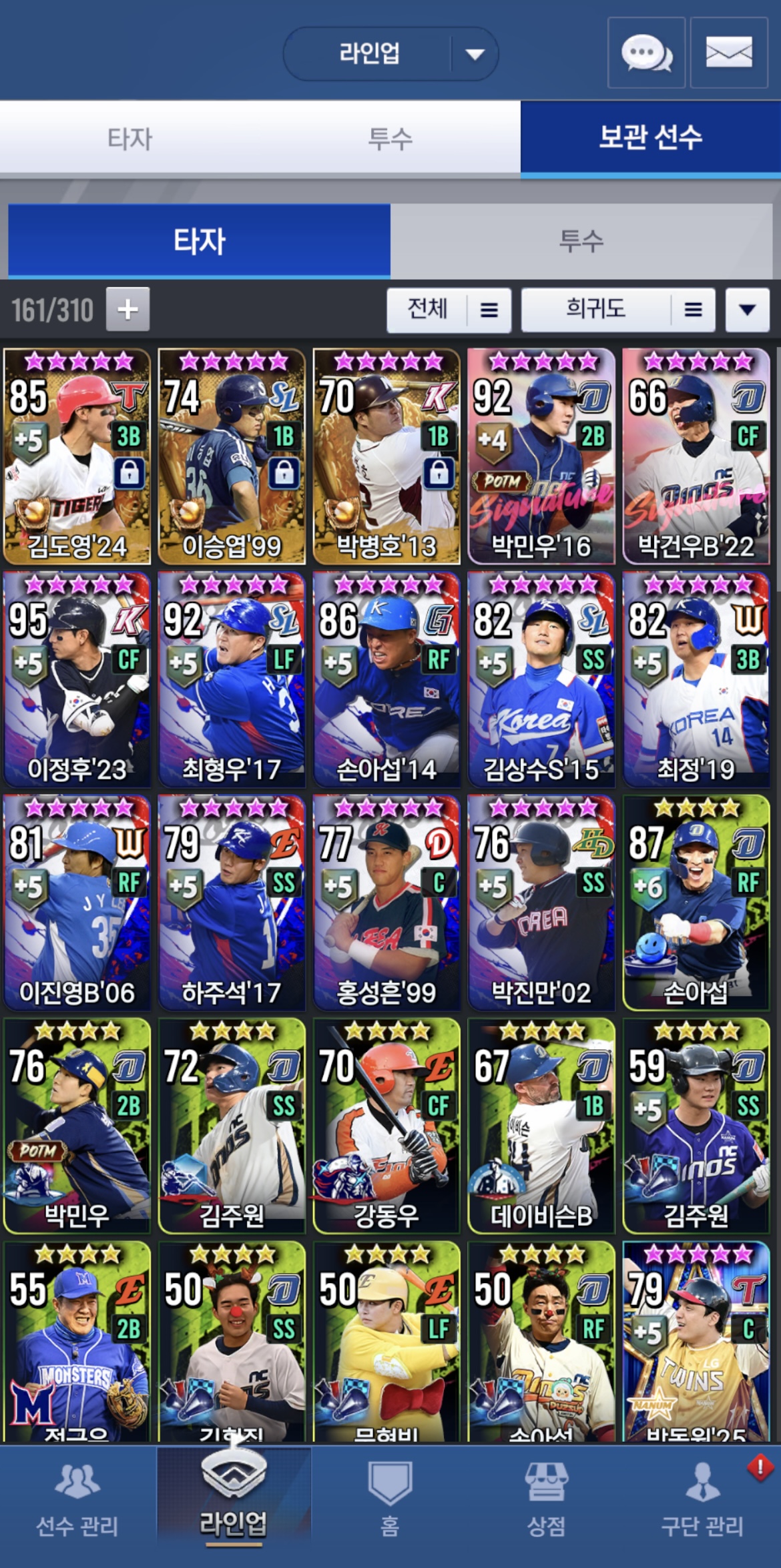Image resolution: width=781 pixels, height=1568 pixels.
Task: Open the 희귀도 sort menu
Action: click(x=617, y=310)
